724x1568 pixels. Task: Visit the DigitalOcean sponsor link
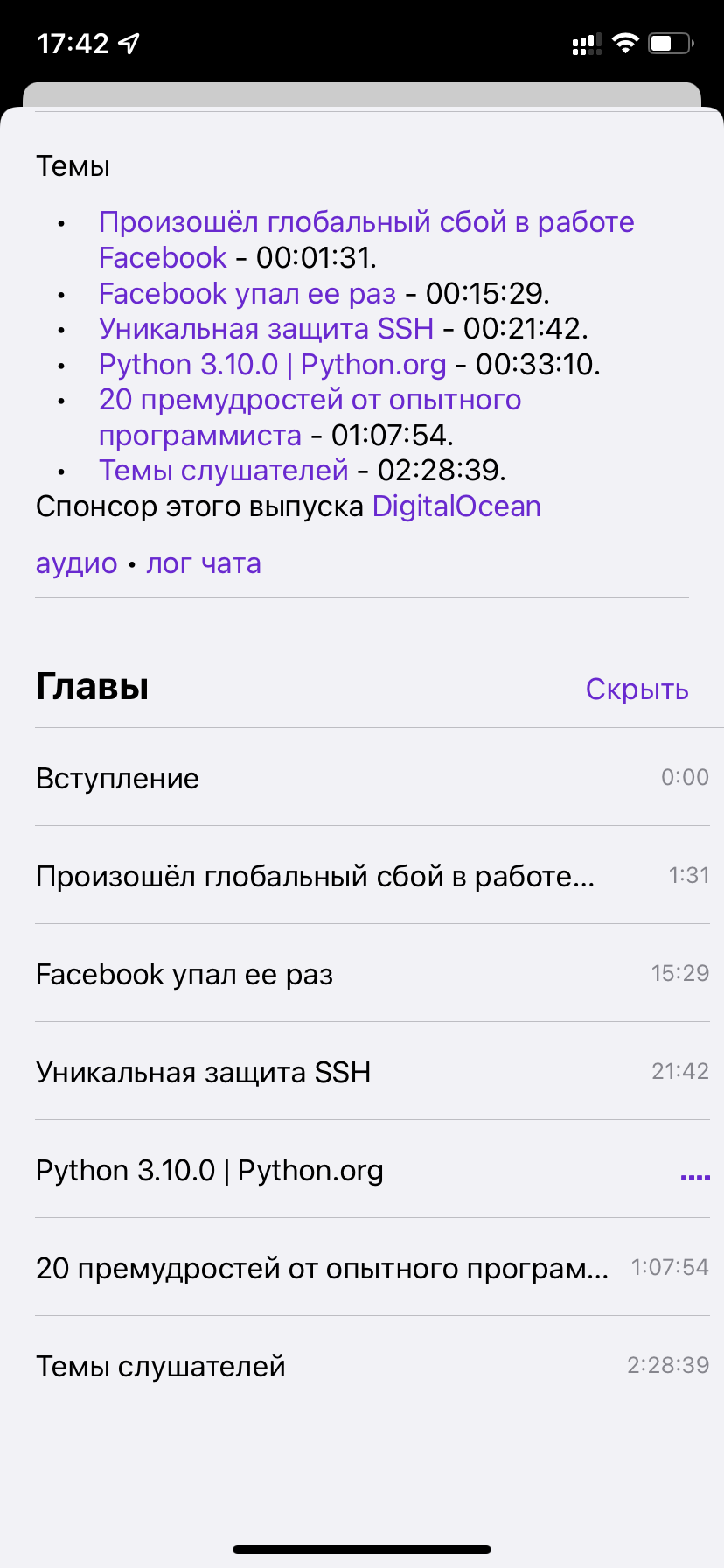coord(456,507)
